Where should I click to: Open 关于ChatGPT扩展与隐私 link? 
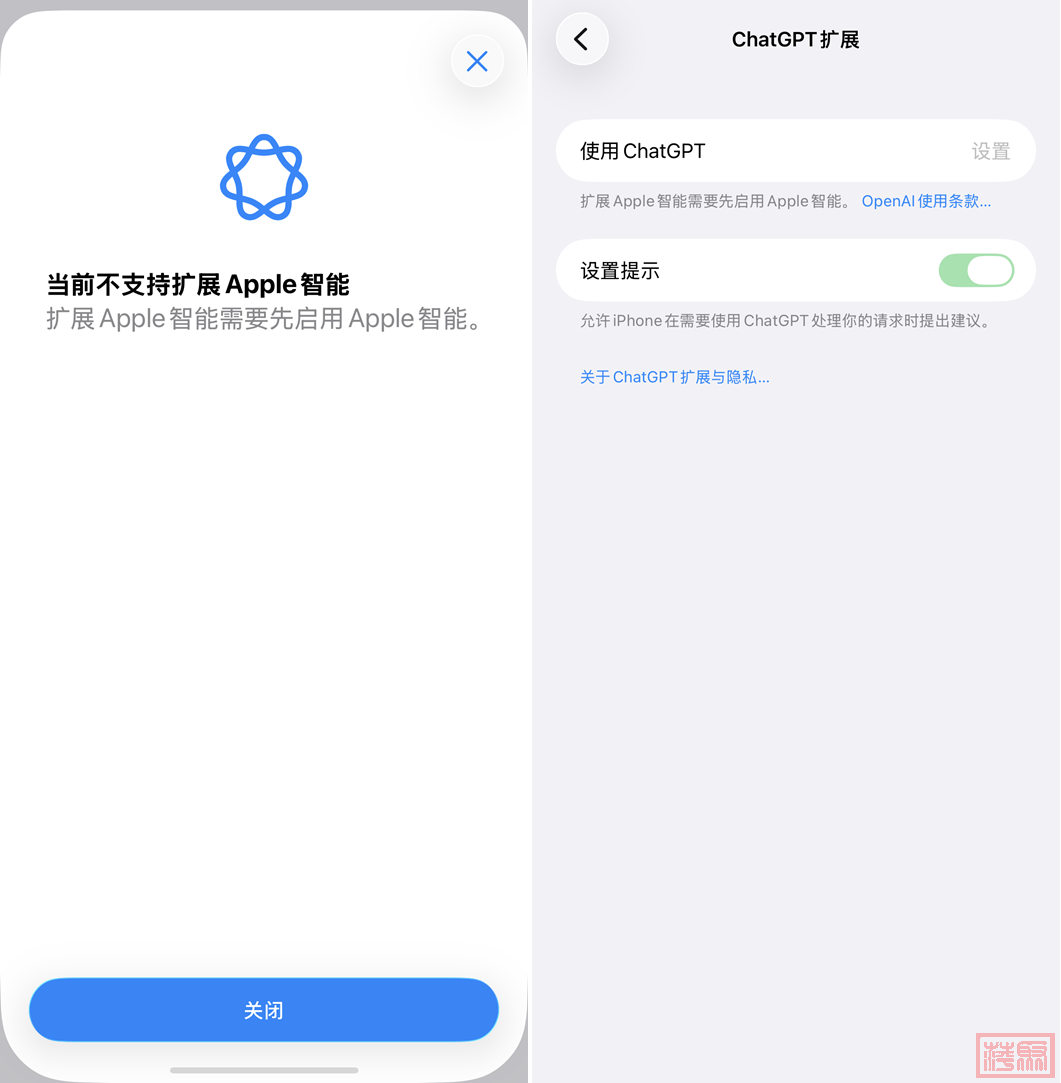click(675, 377)
